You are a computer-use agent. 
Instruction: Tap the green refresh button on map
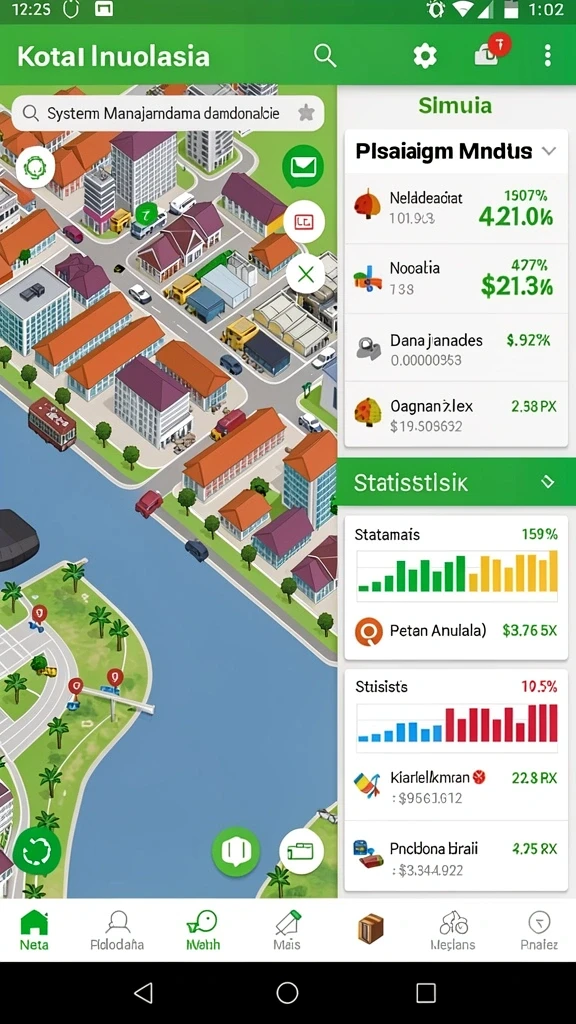pyautogui.click(x=37, y=851)
